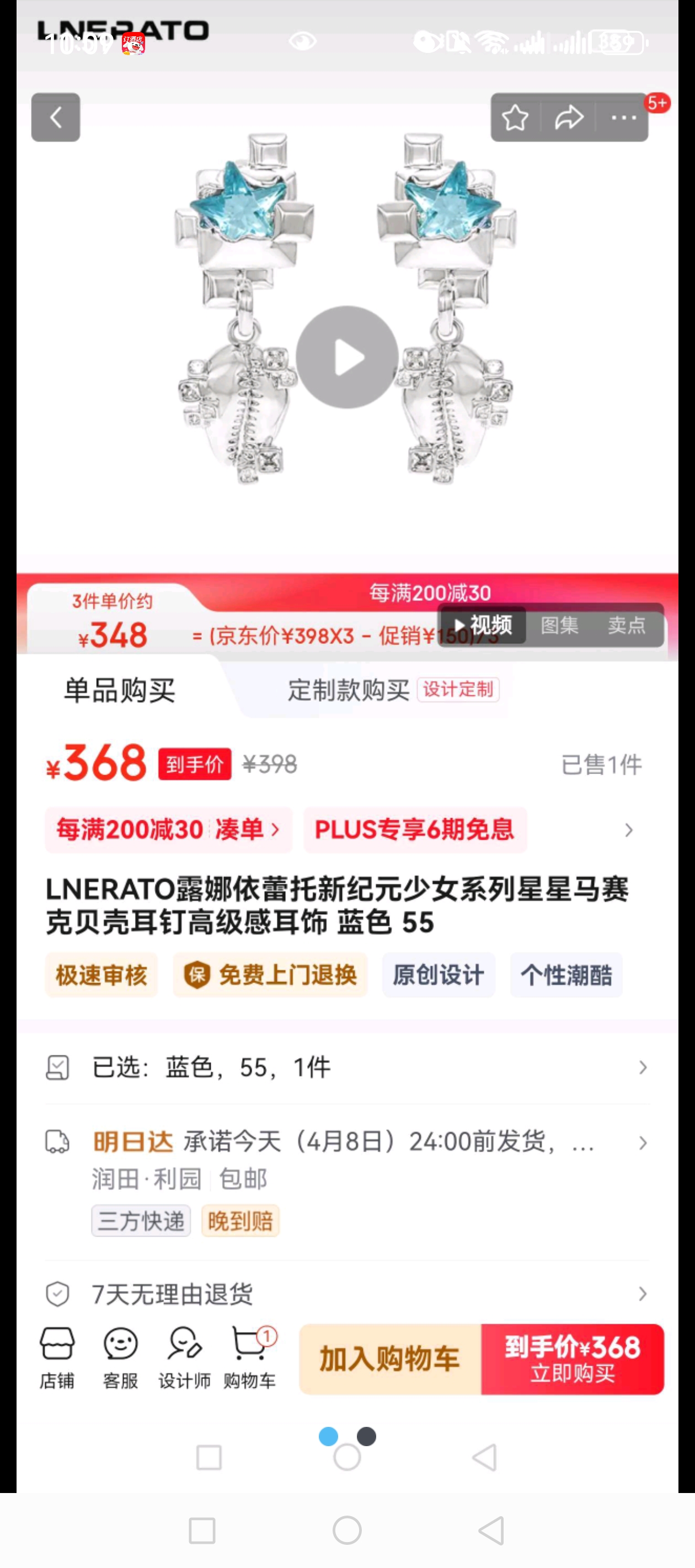
Task: Tap PLUS专享6期免息 offer chip
Action: (x=415, y=830)
